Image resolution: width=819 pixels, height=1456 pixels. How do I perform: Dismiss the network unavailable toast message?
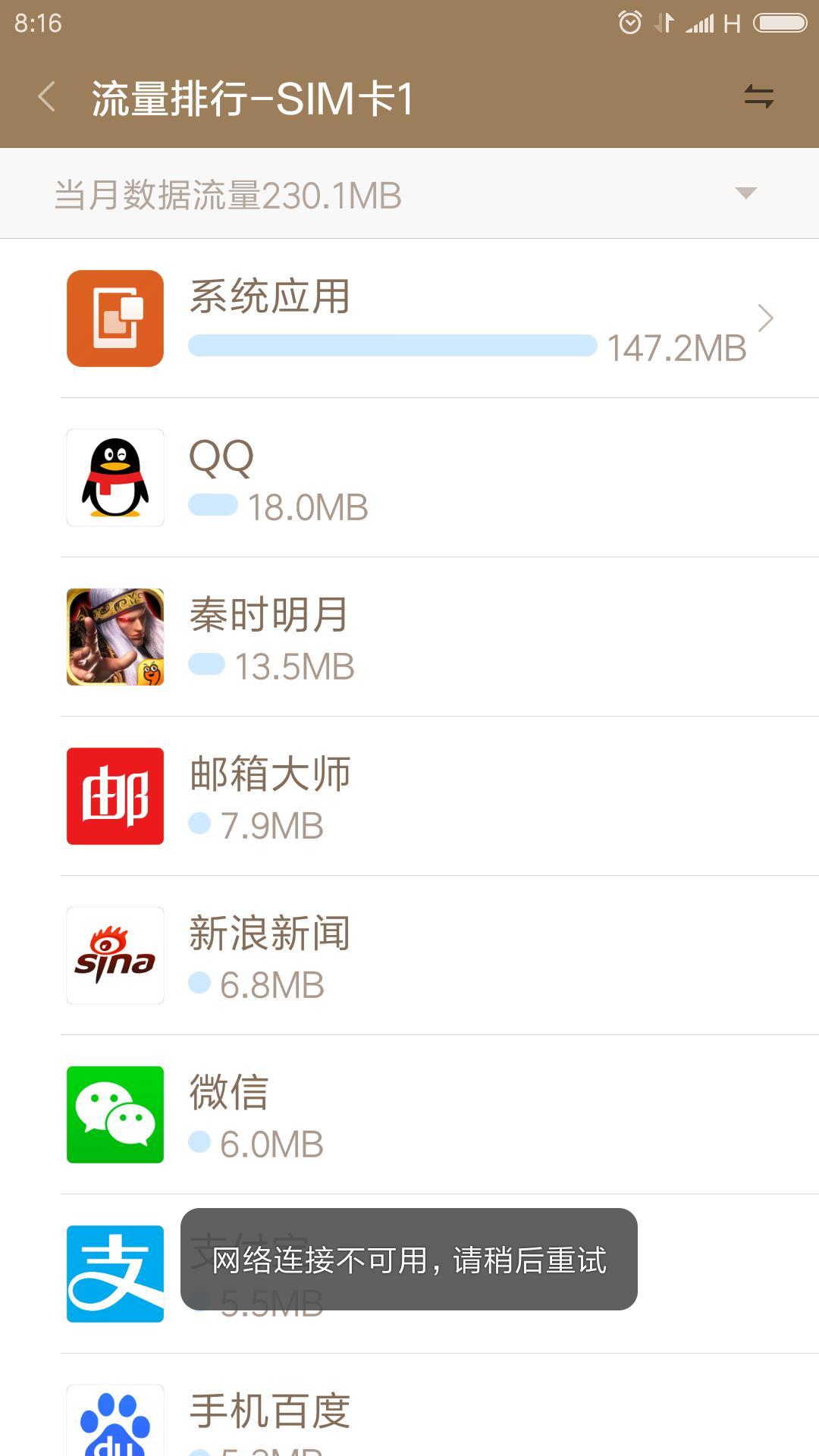click(x=409, y=1257)
